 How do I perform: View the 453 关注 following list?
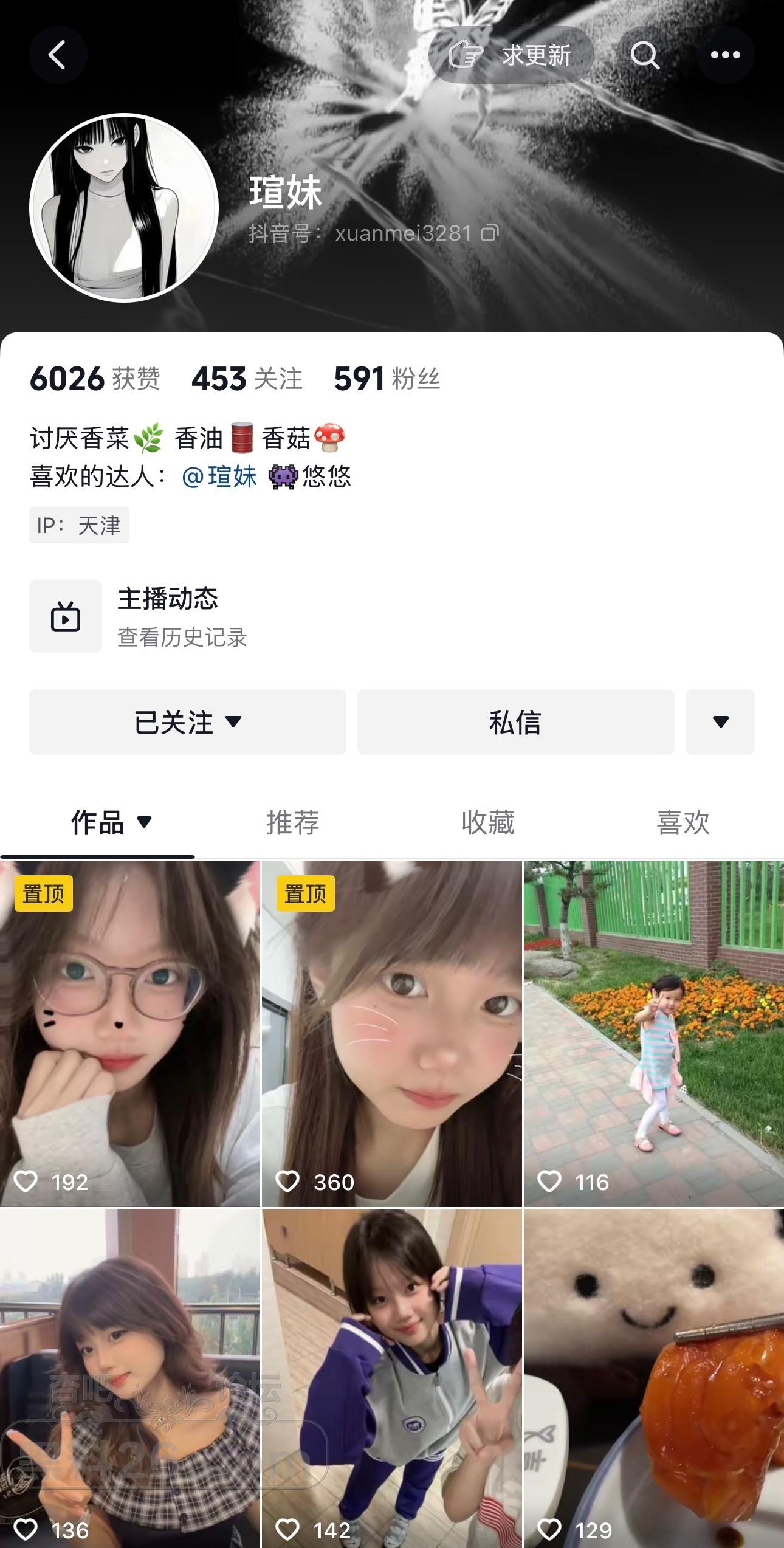(x=247, y=379)
